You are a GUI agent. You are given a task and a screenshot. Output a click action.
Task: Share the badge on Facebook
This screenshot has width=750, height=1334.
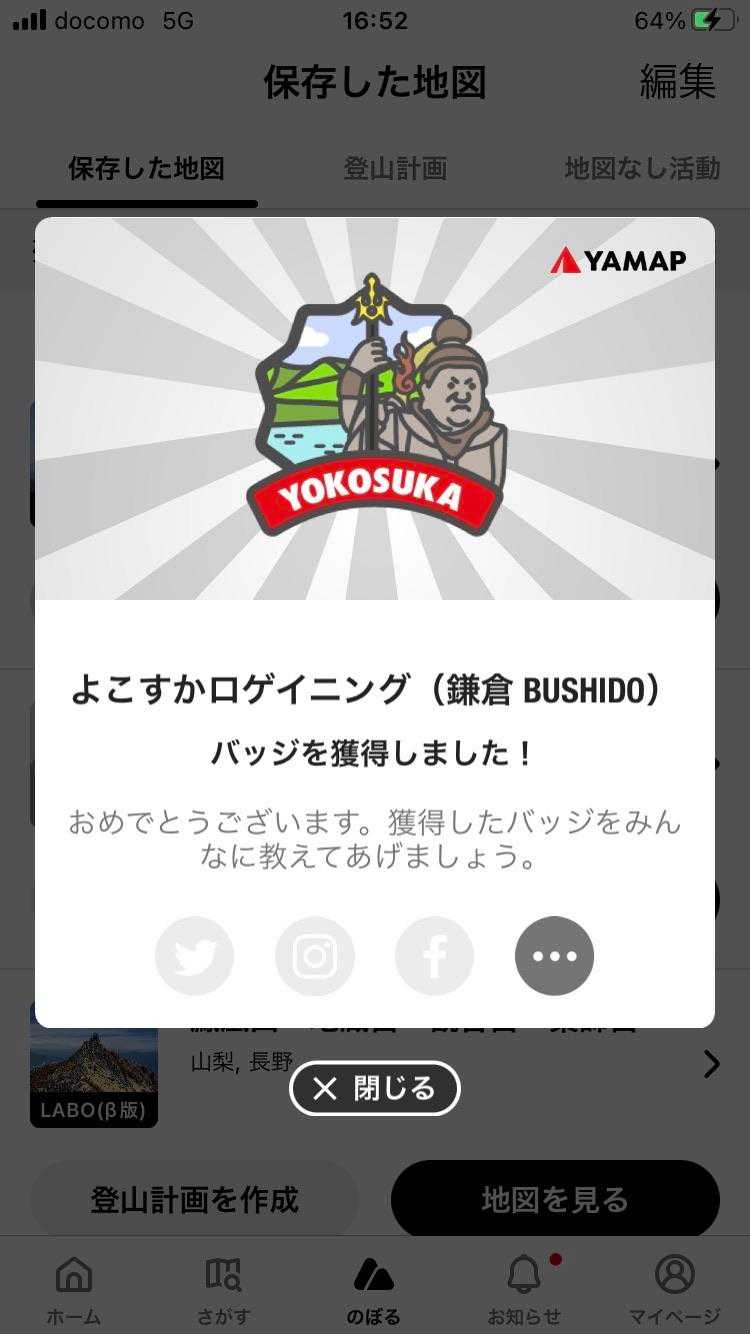point(435,956)
